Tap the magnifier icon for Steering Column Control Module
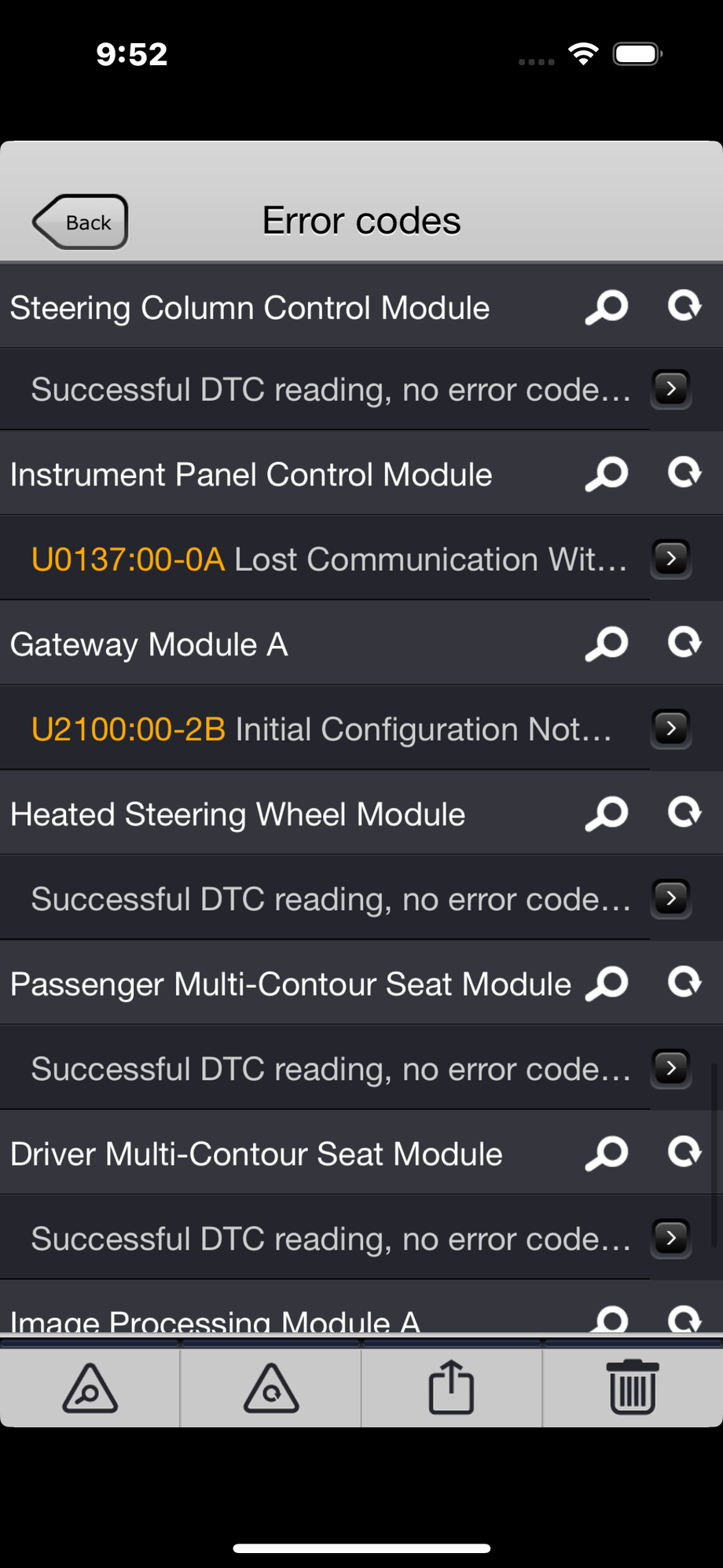This screenshot has height=1568, width=723. click(x=607, y=307)
